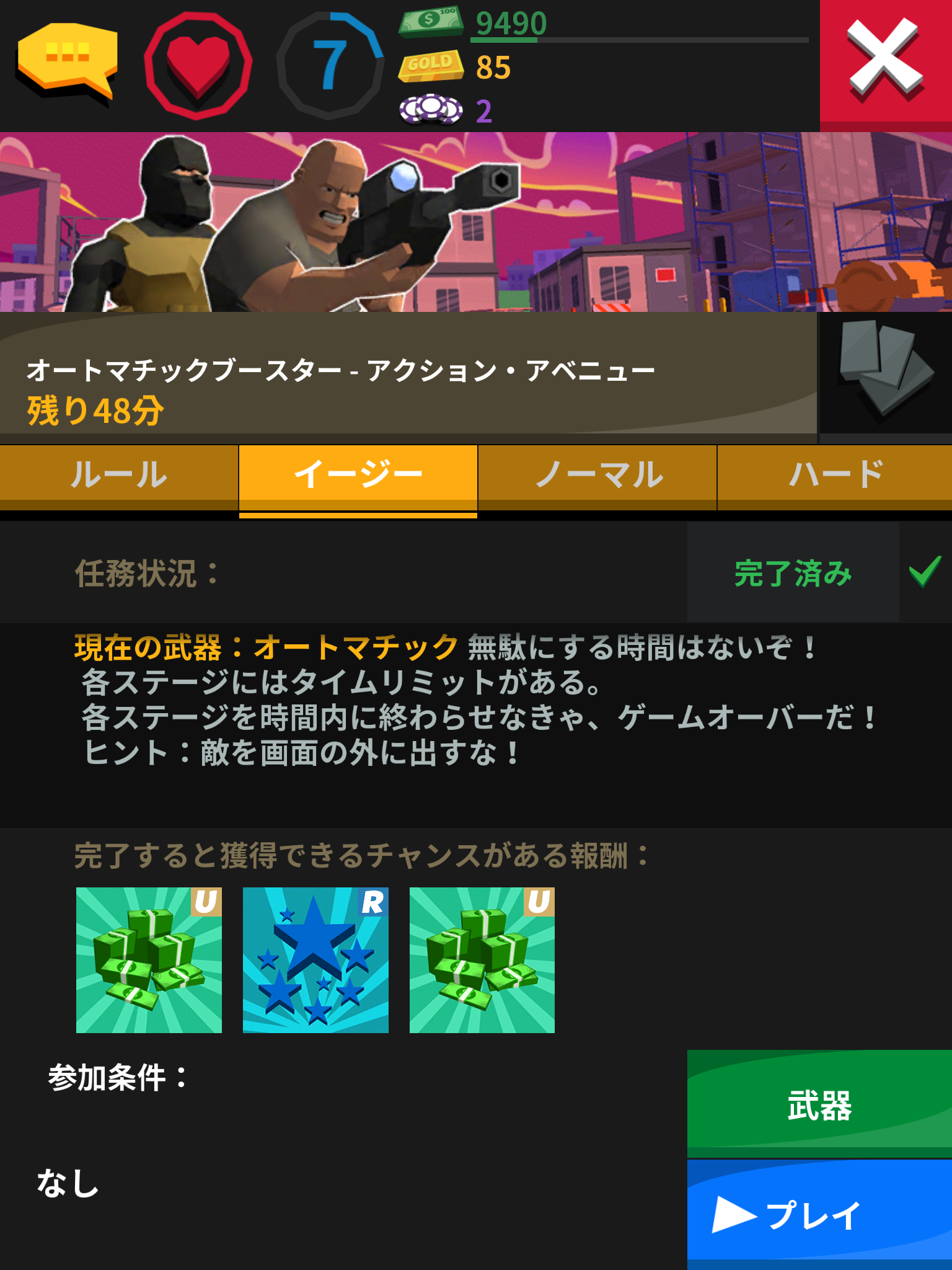Open the gold bars balance
952x1270 pixels.
[456, 67]
